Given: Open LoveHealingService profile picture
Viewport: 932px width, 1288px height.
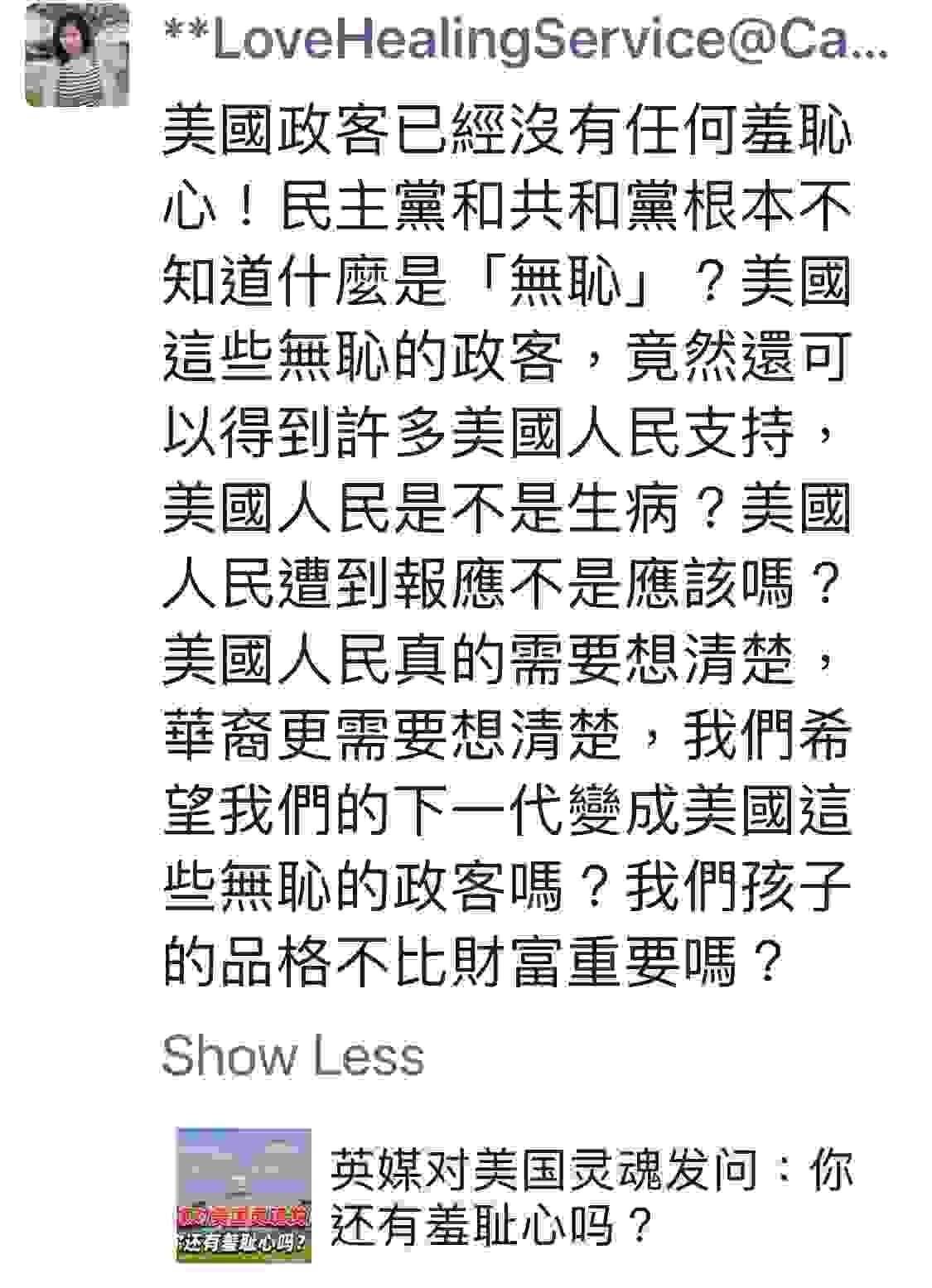Looking at the screenshot, I should 77,55.
